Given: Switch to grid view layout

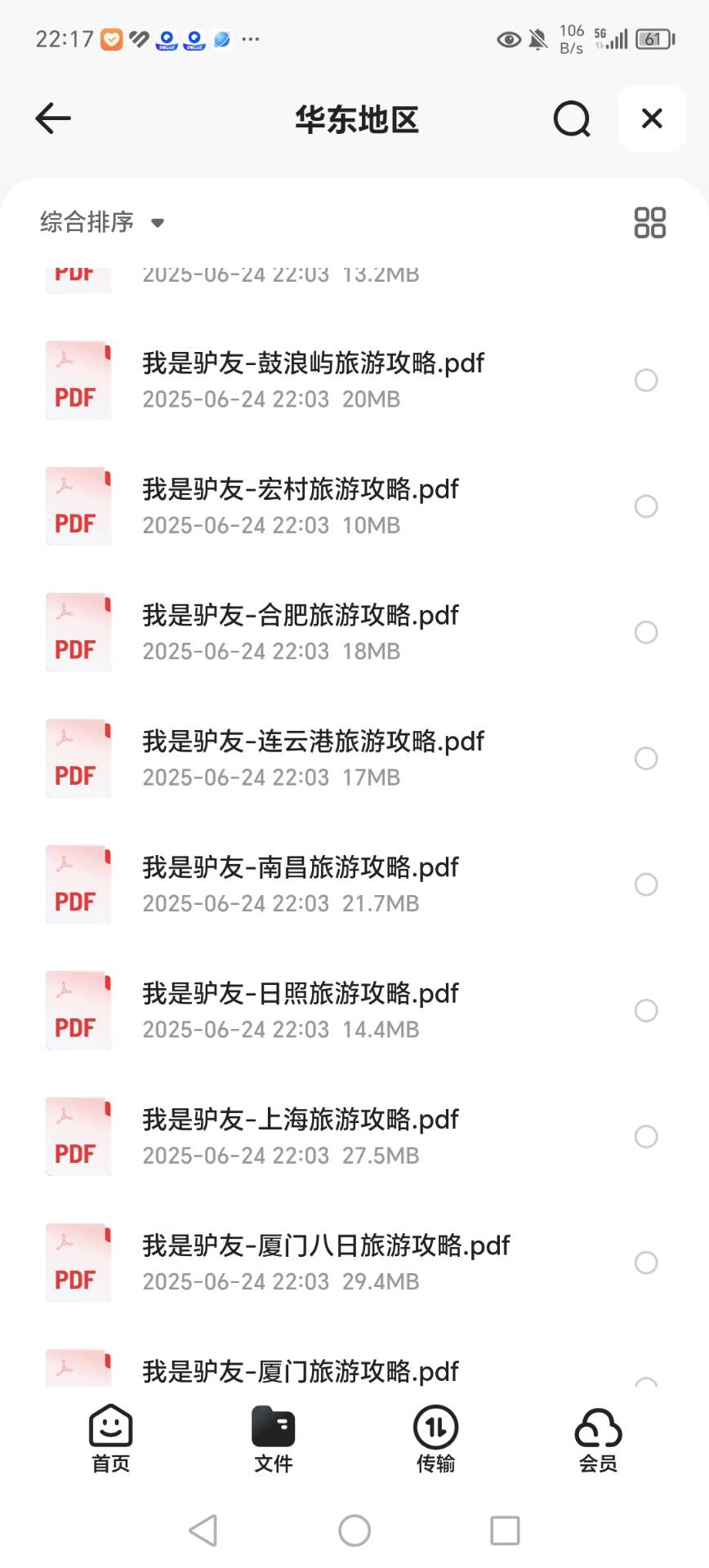Looking at the screenshot, I should 649,222.
